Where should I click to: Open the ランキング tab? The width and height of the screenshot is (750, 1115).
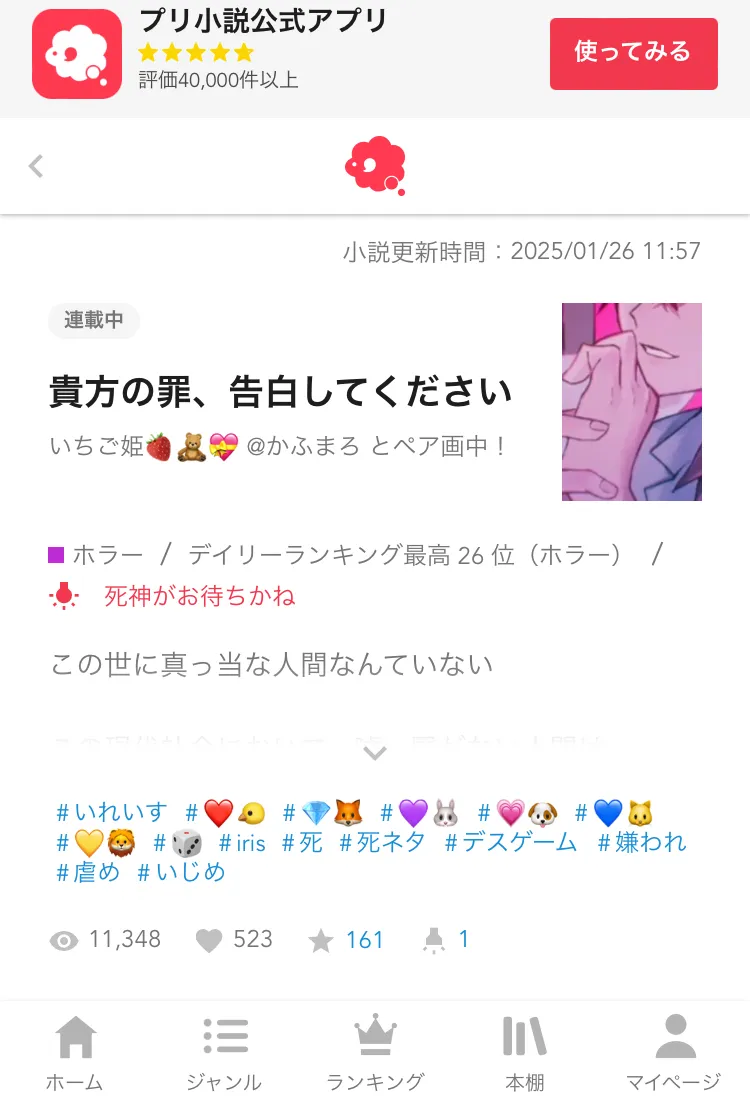coord(375,1053)
